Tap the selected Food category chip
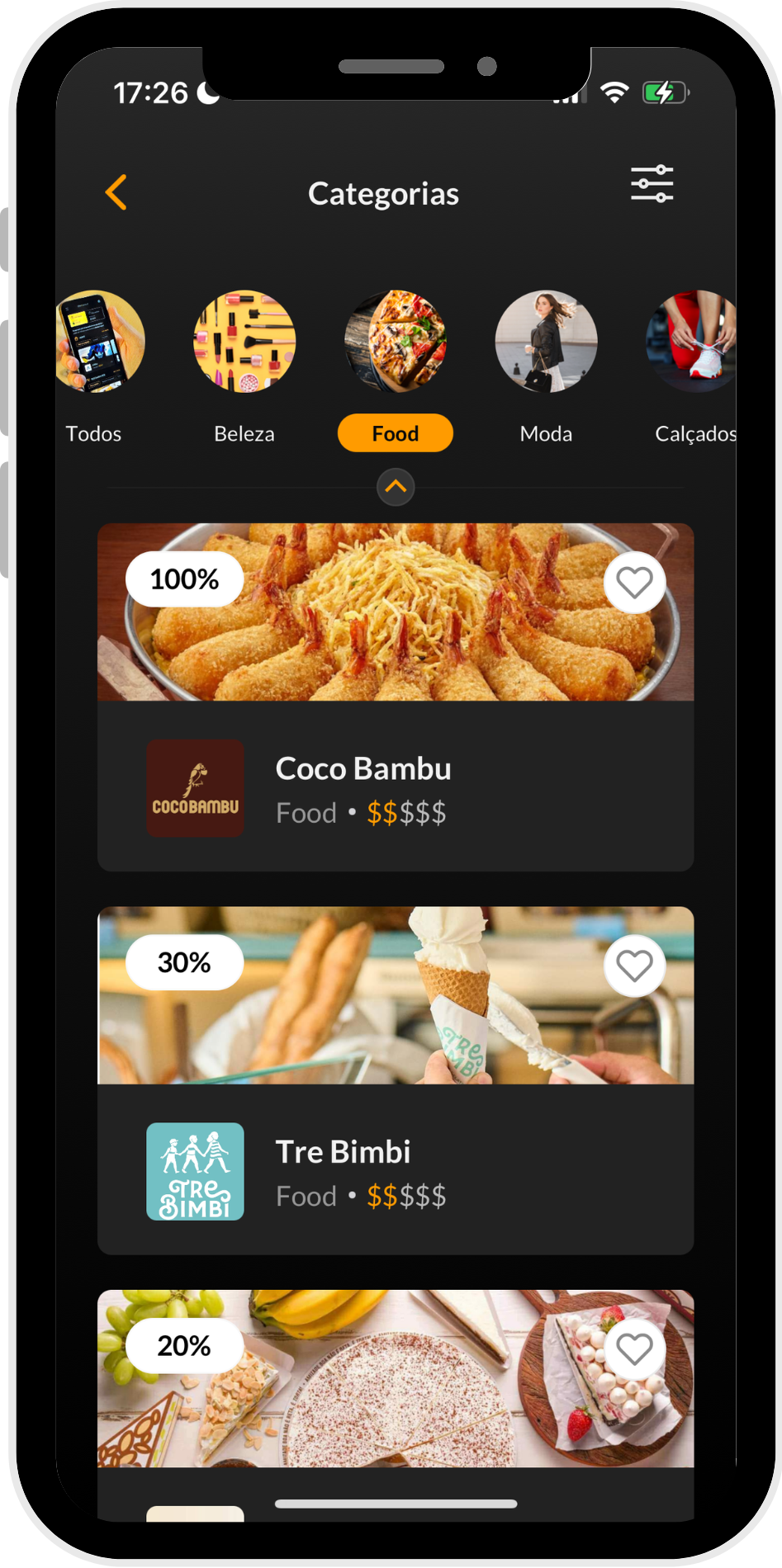The height and width of the screenshot is (1568, 782). click(x=395, y=433)
